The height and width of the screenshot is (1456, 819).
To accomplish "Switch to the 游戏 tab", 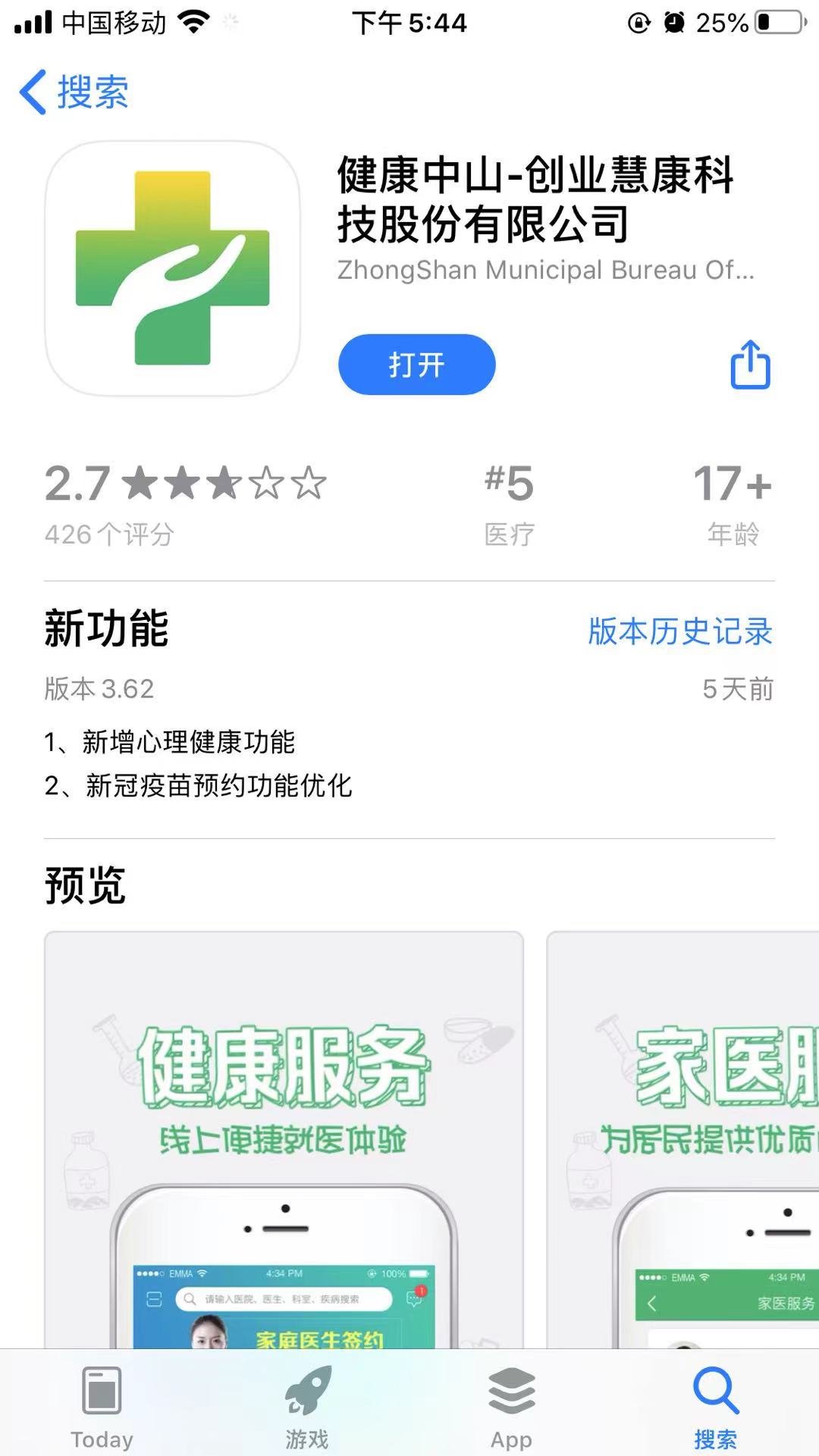I will tap(307, 1406).
